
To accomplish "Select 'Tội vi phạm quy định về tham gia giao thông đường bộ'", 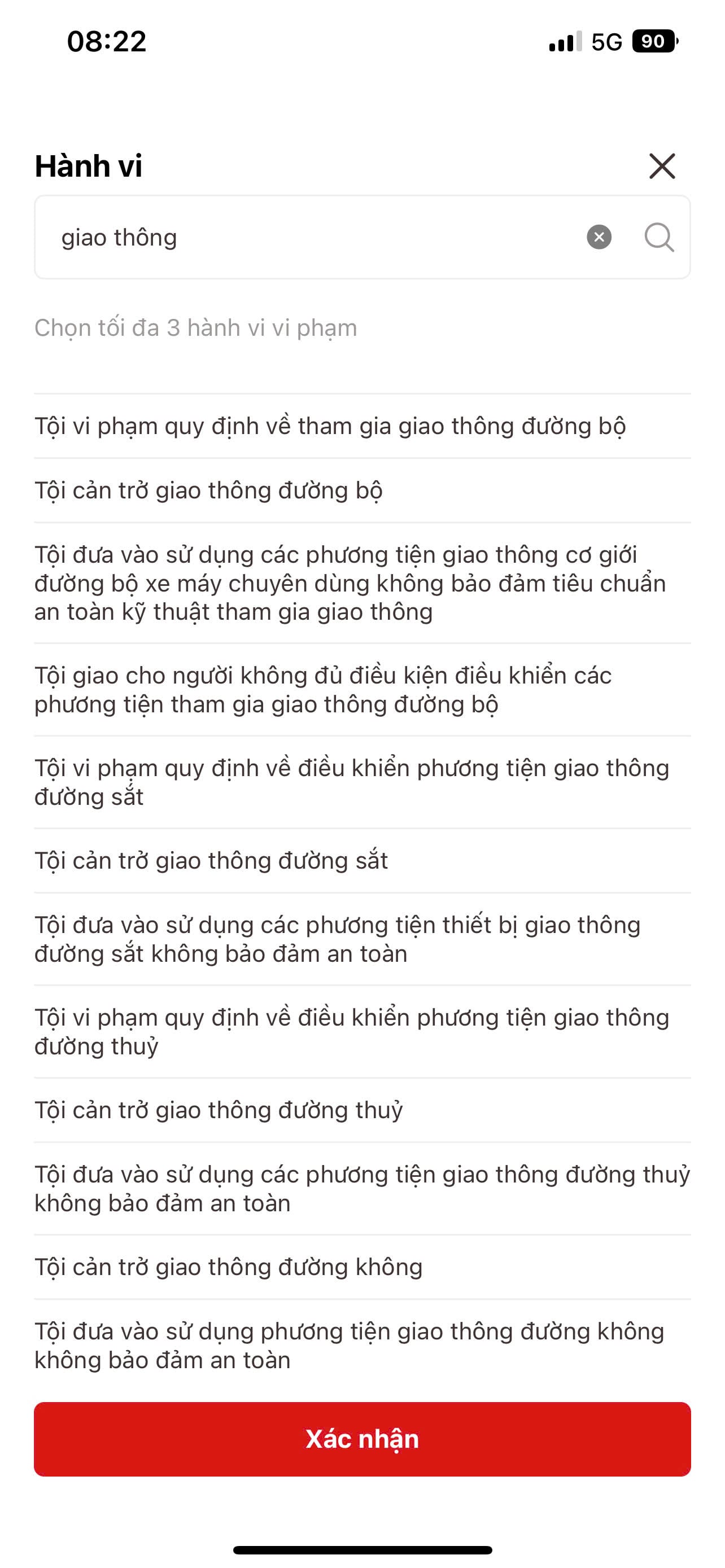I will click(362, 426).
